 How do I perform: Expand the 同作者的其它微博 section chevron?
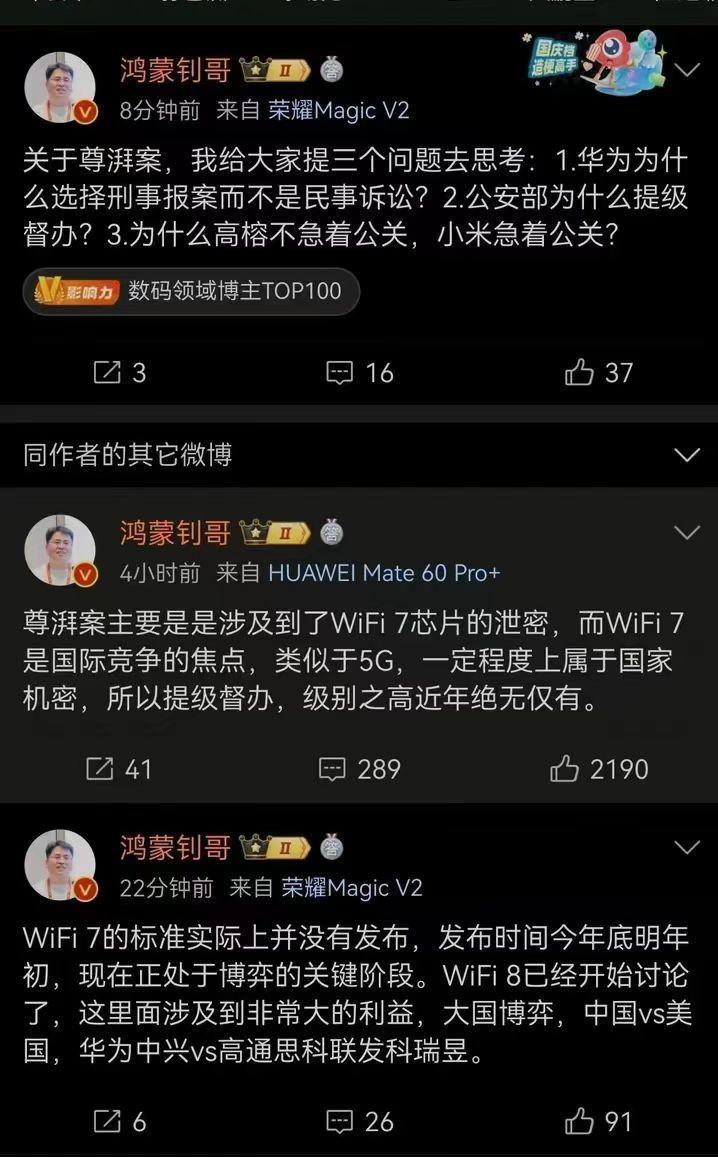(687, 455)
